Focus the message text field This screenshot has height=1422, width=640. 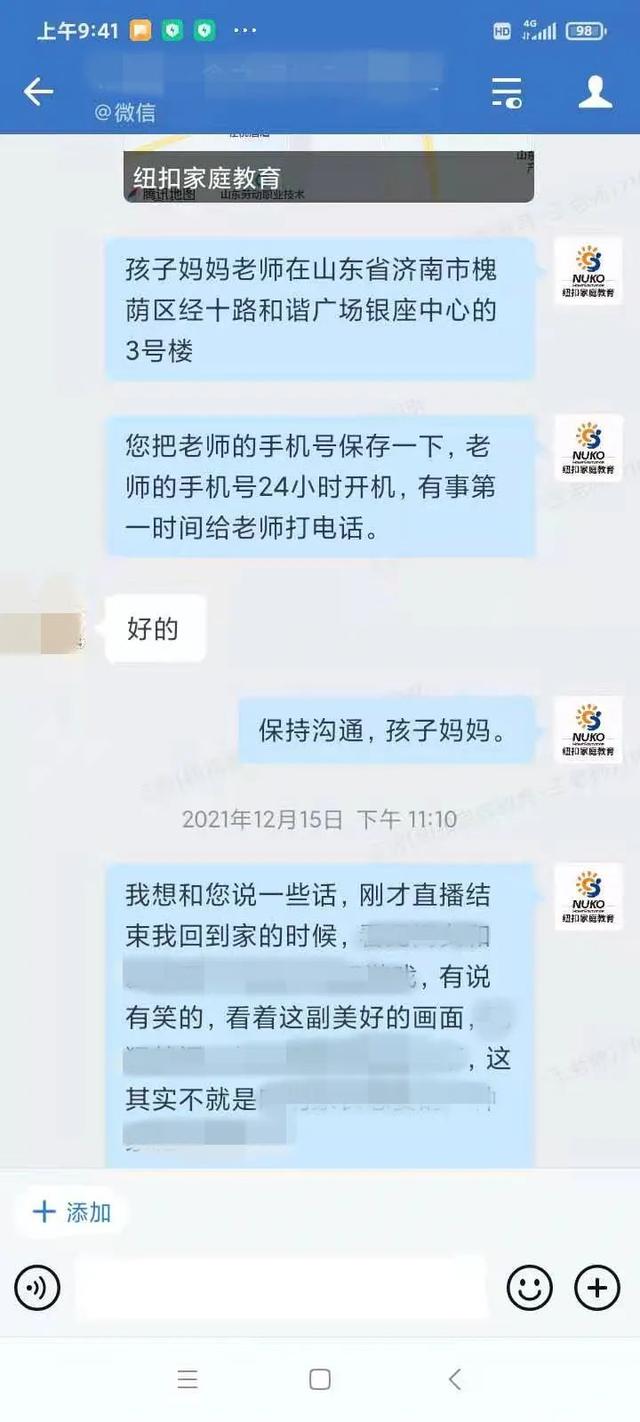click(x=280, y=1288)
